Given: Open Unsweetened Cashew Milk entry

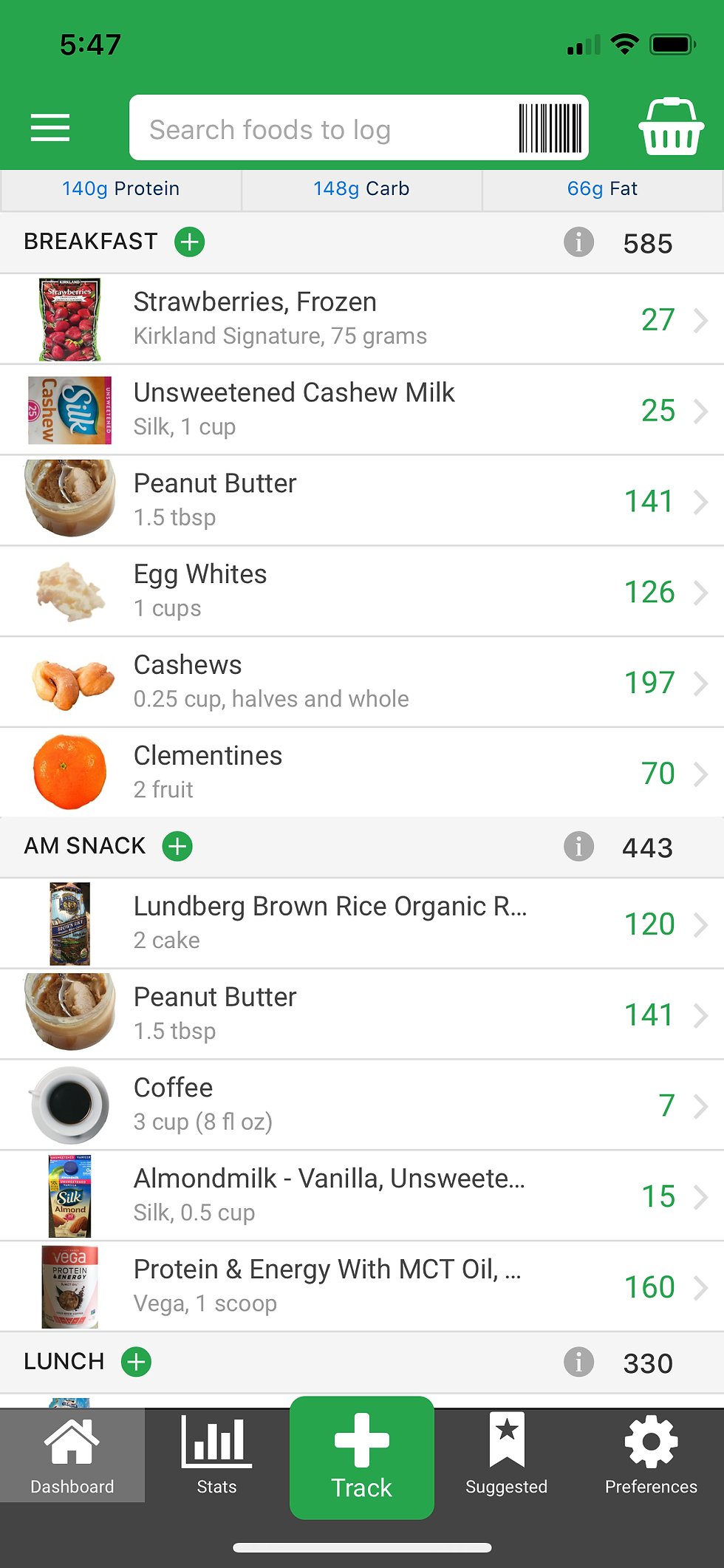Looking at the screenshot, I should [x=362, y=410].
